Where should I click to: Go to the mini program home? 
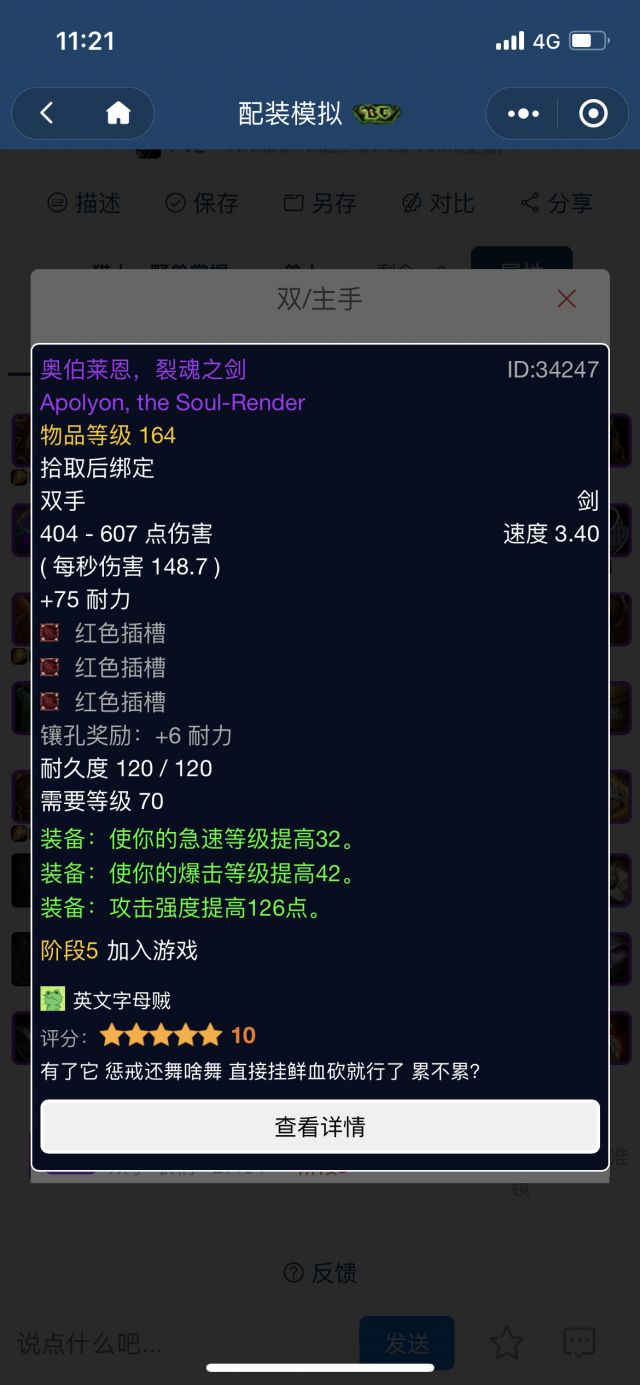118,113
